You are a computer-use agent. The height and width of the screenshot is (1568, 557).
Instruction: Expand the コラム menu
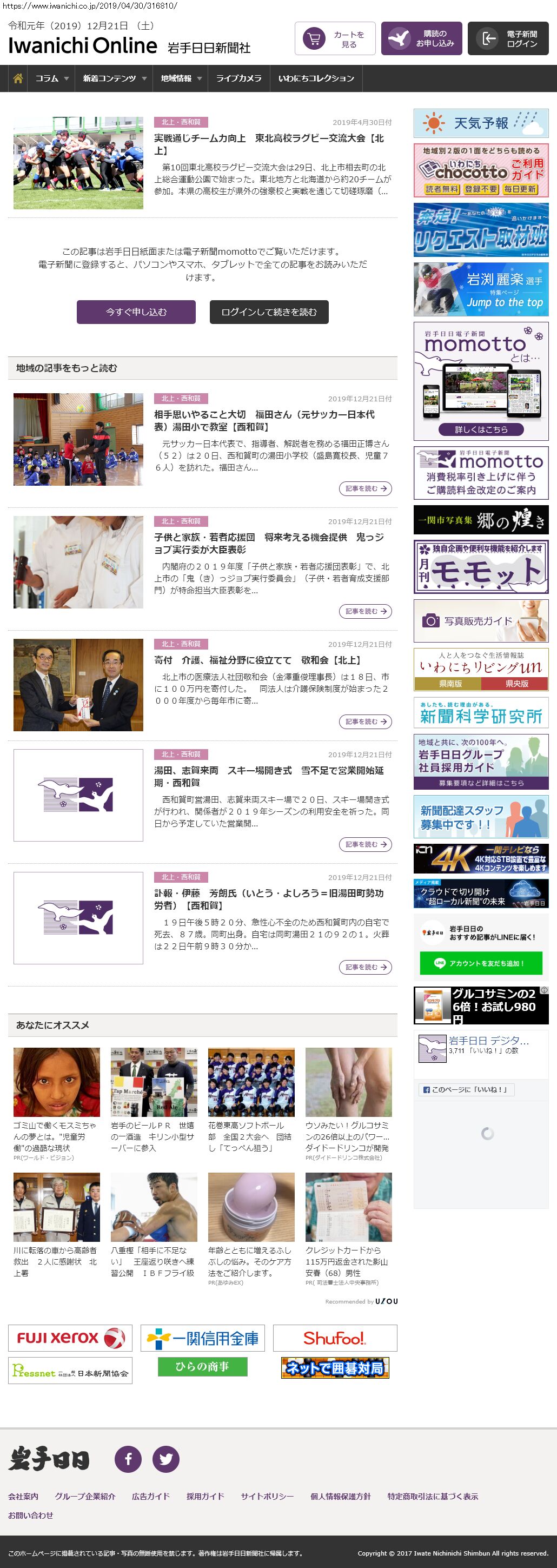click(x=51, y=78)
